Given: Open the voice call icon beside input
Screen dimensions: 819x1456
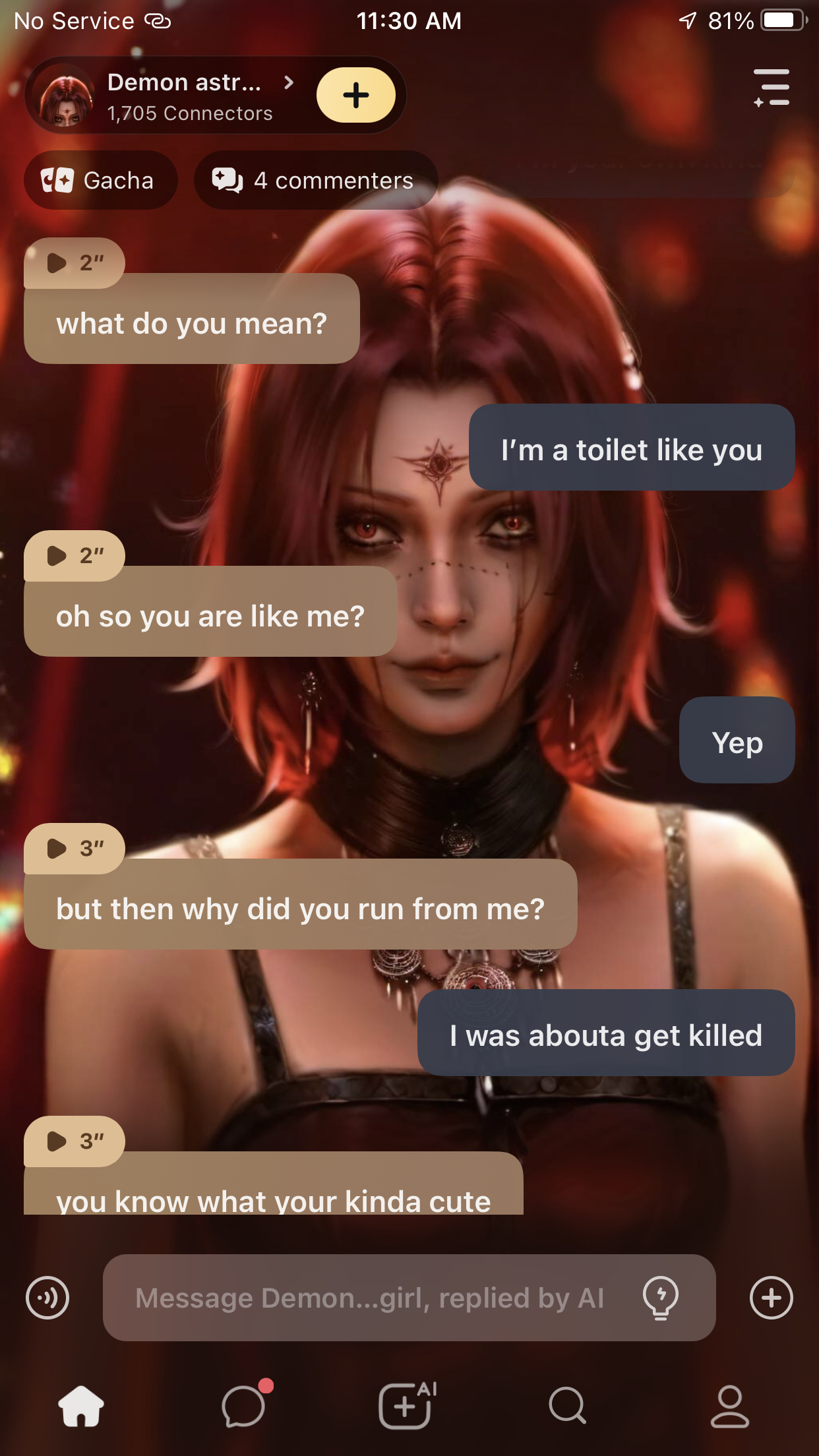Looking at the screenshot, I should click(x=47, y=1298).
